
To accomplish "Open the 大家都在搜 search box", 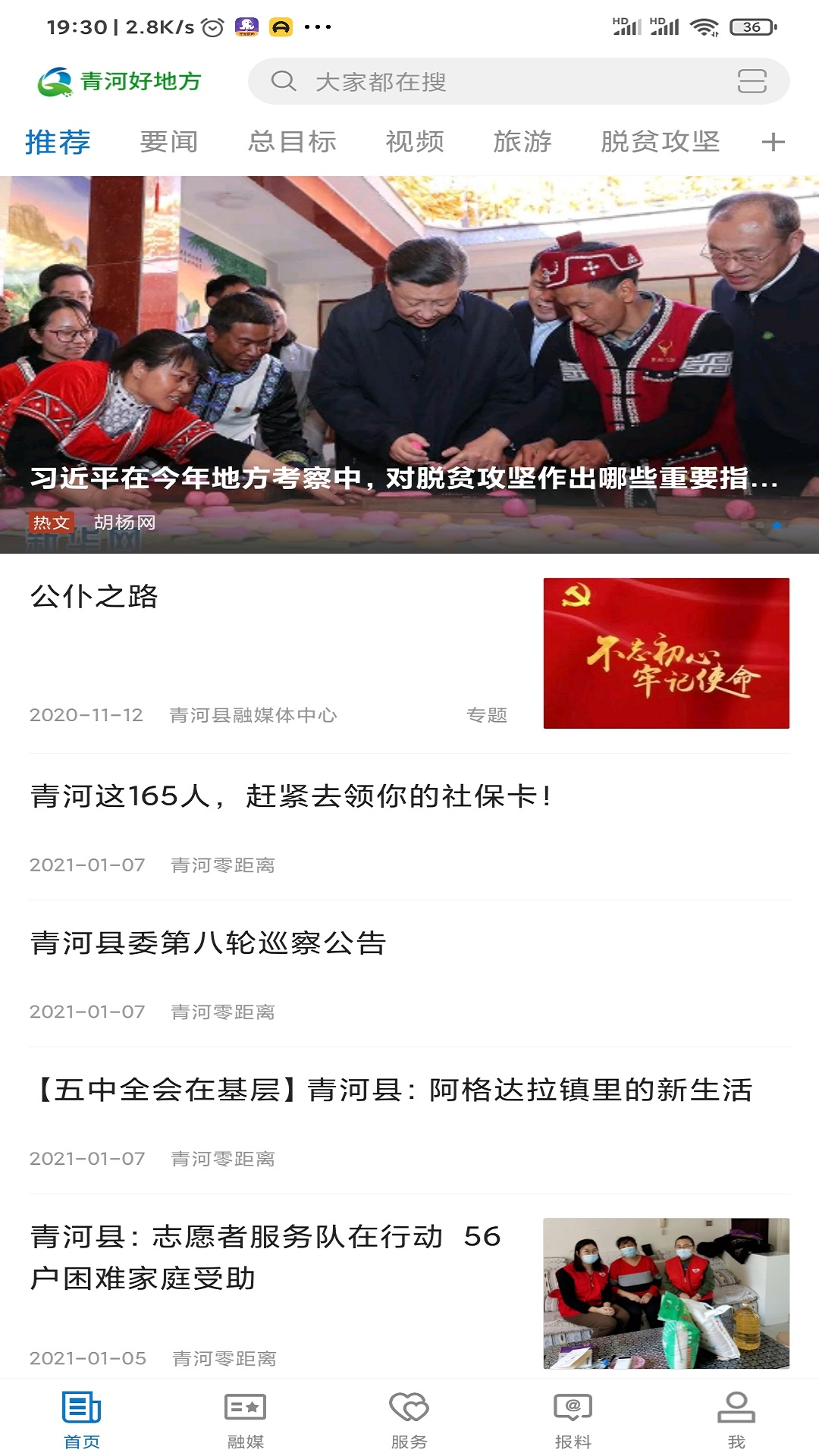I will pos(485,82).
